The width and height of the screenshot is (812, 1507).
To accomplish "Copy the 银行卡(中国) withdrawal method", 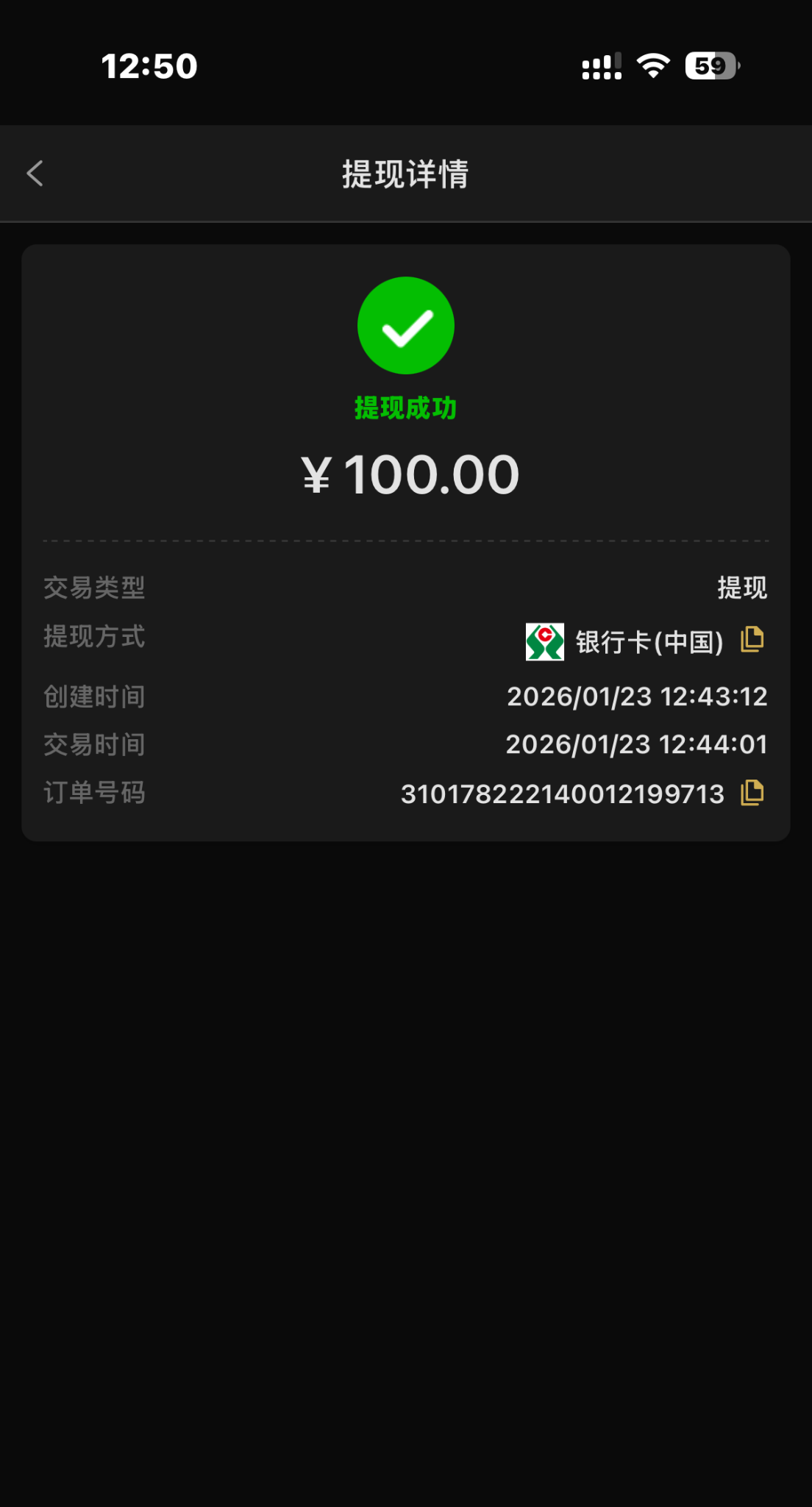I will click(x=752, y=640).
